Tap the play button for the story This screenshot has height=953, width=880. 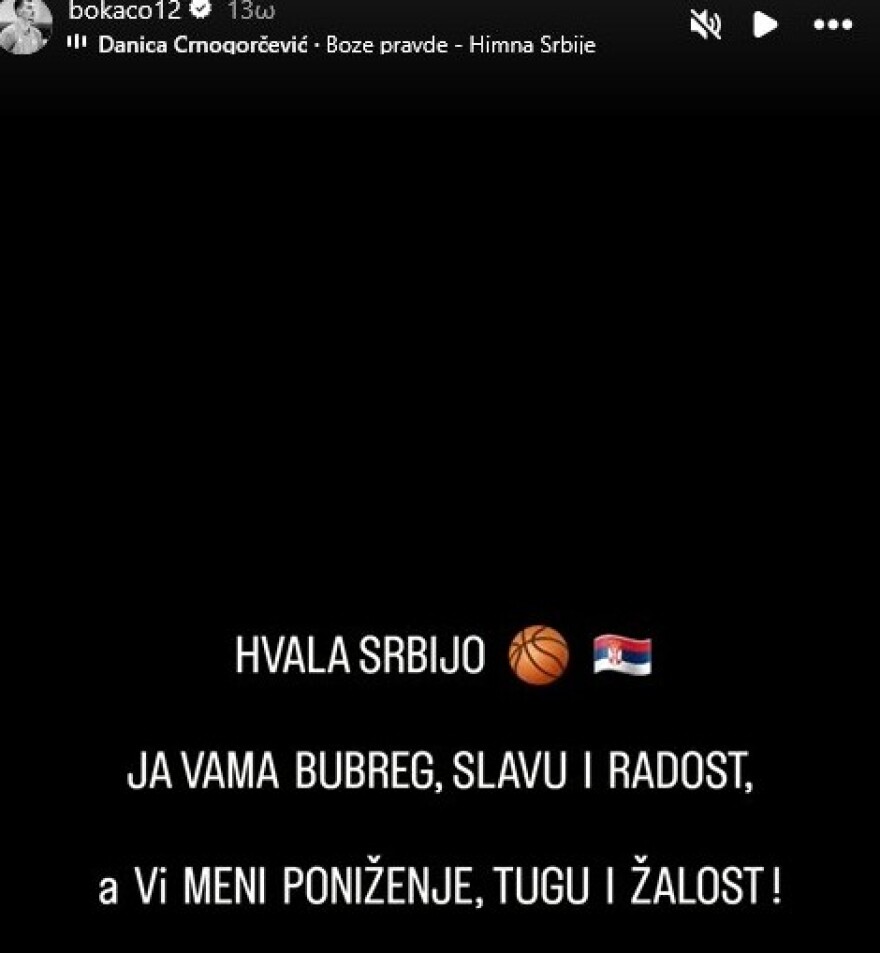(x=765, y=24)
